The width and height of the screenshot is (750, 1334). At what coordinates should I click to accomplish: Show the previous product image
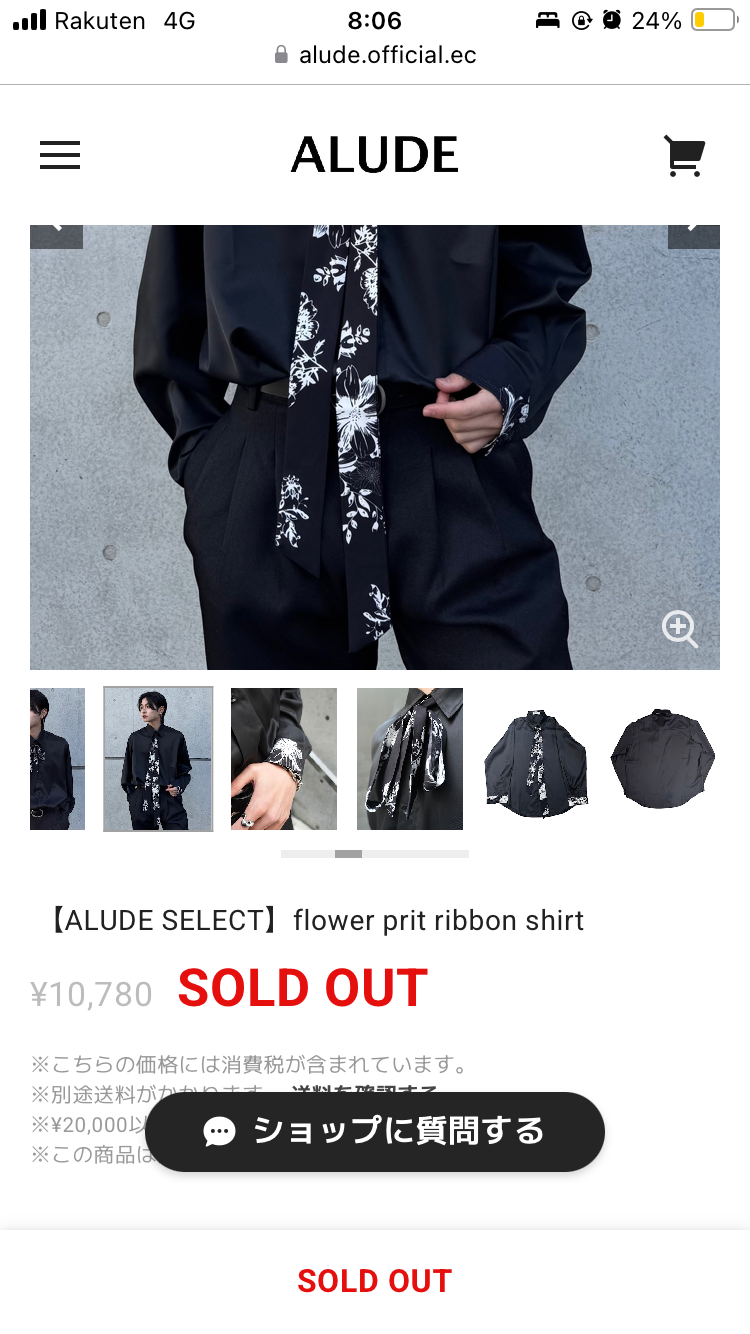(x=56, y=233)
